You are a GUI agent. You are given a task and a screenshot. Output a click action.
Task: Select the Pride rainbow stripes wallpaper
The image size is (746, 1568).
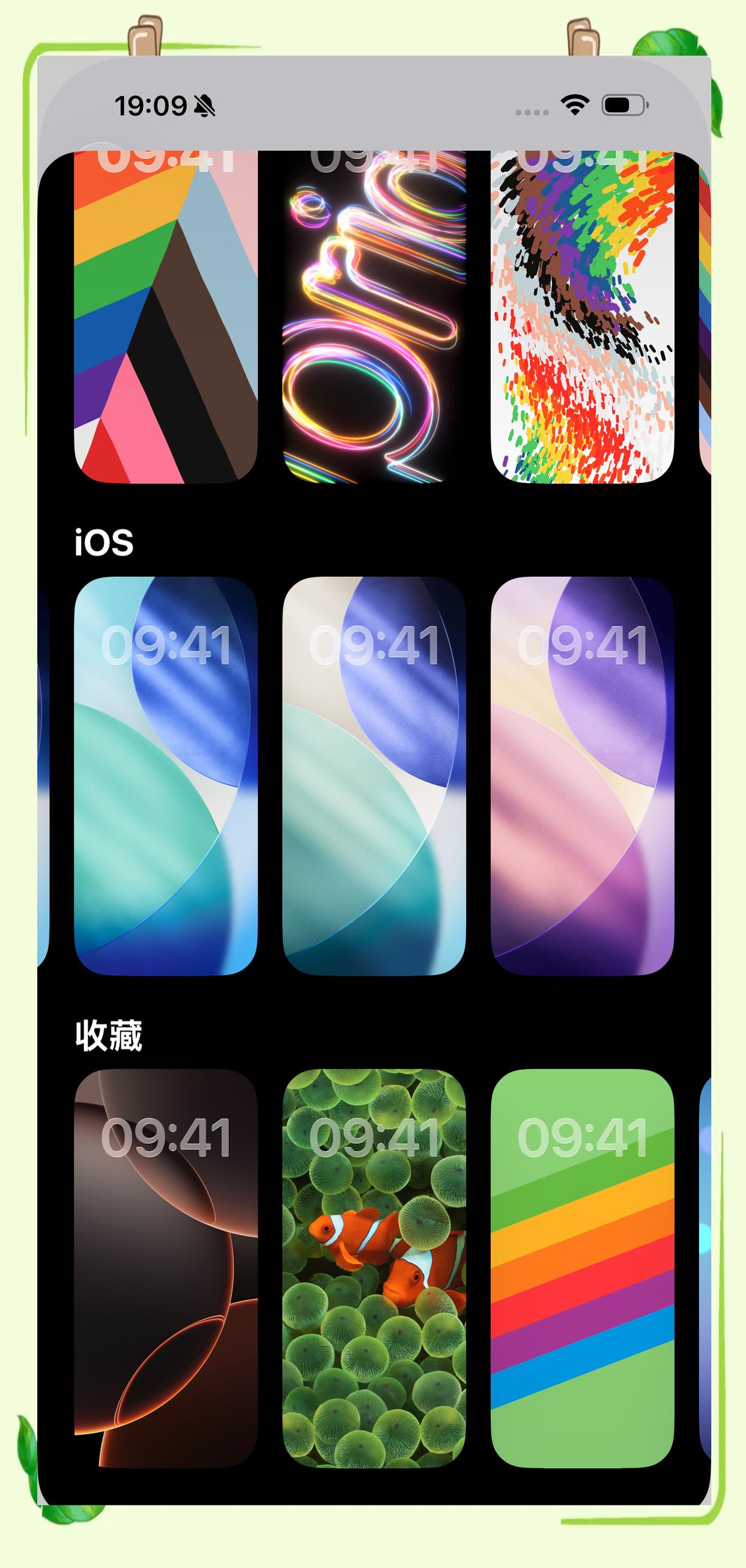(x=166, y=317)
